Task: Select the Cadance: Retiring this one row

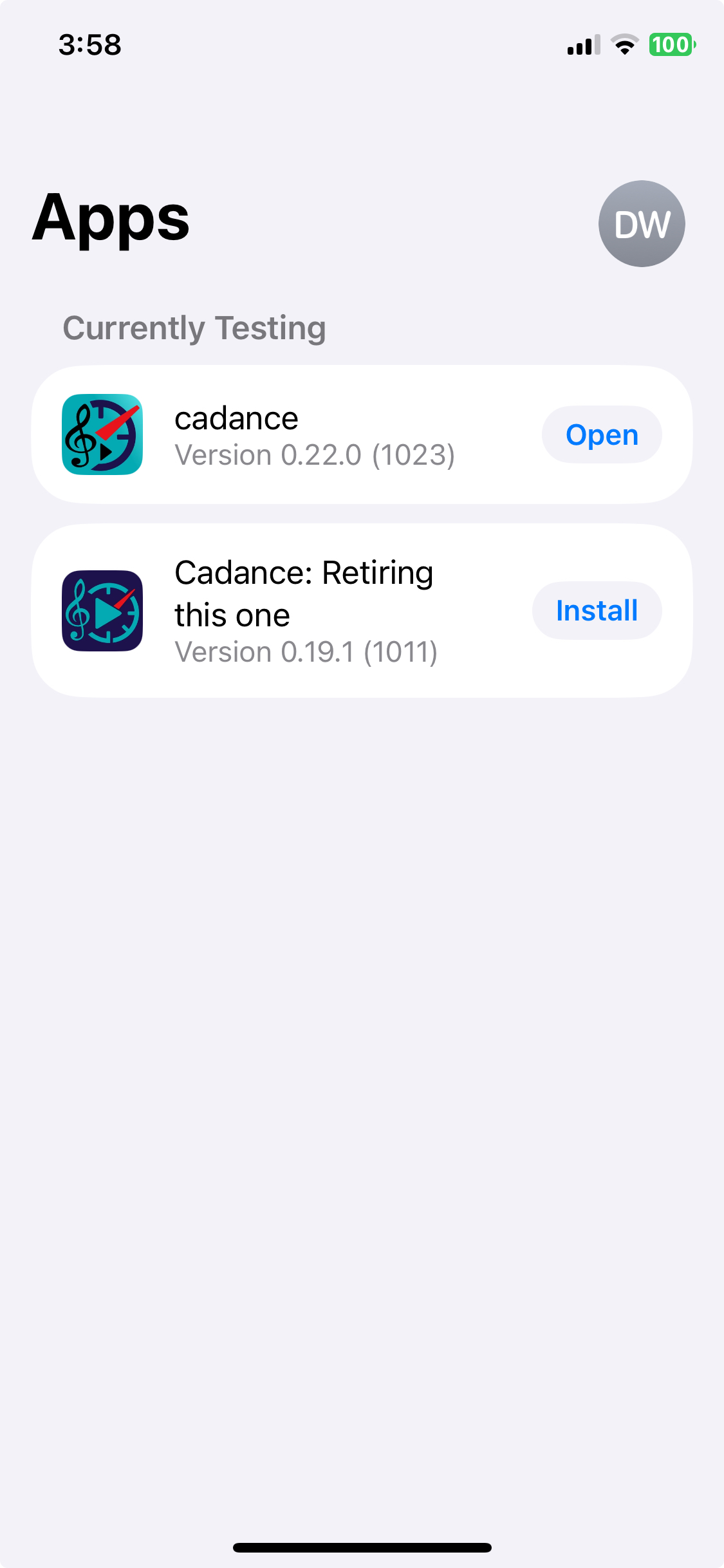Action: tap(362, 610)
